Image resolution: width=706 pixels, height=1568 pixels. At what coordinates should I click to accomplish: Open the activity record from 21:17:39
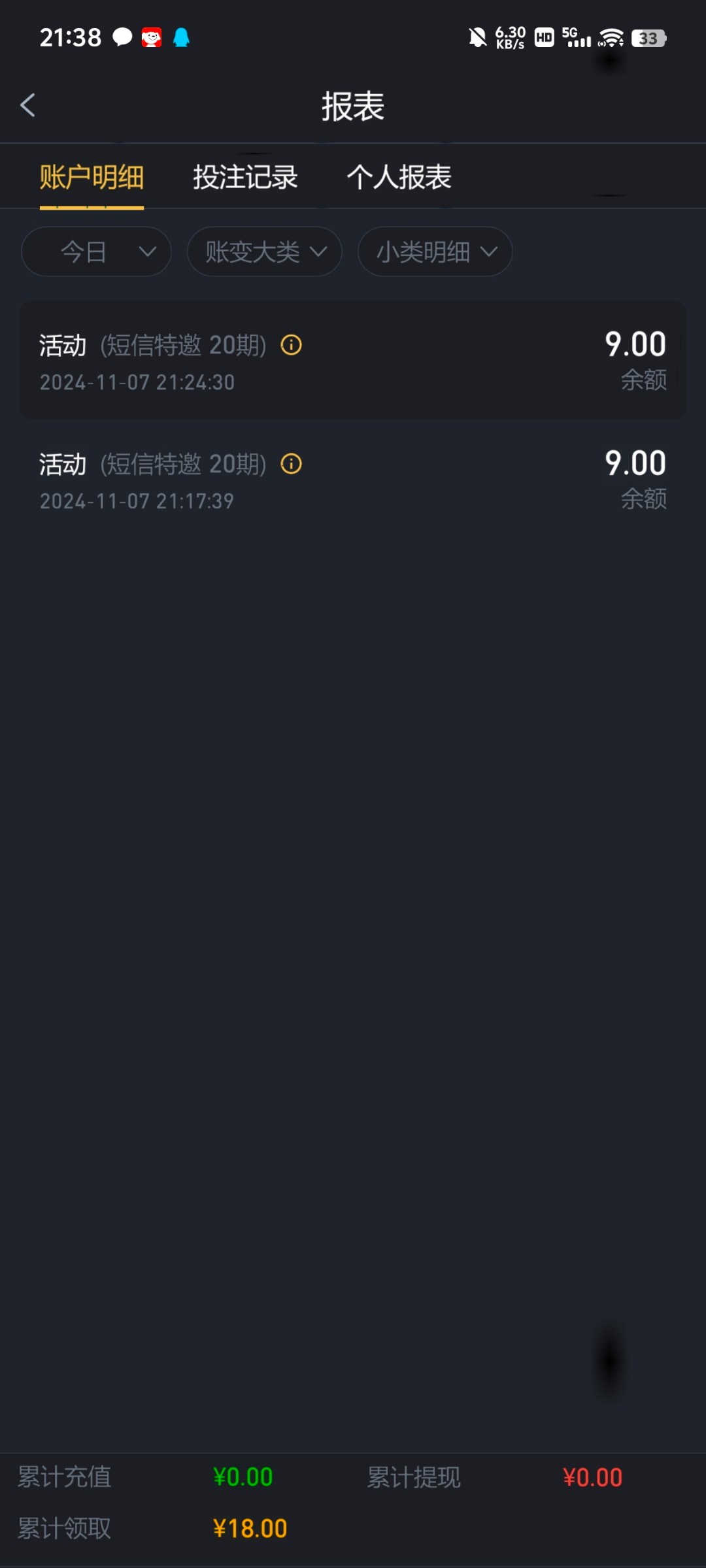point(353,480)
